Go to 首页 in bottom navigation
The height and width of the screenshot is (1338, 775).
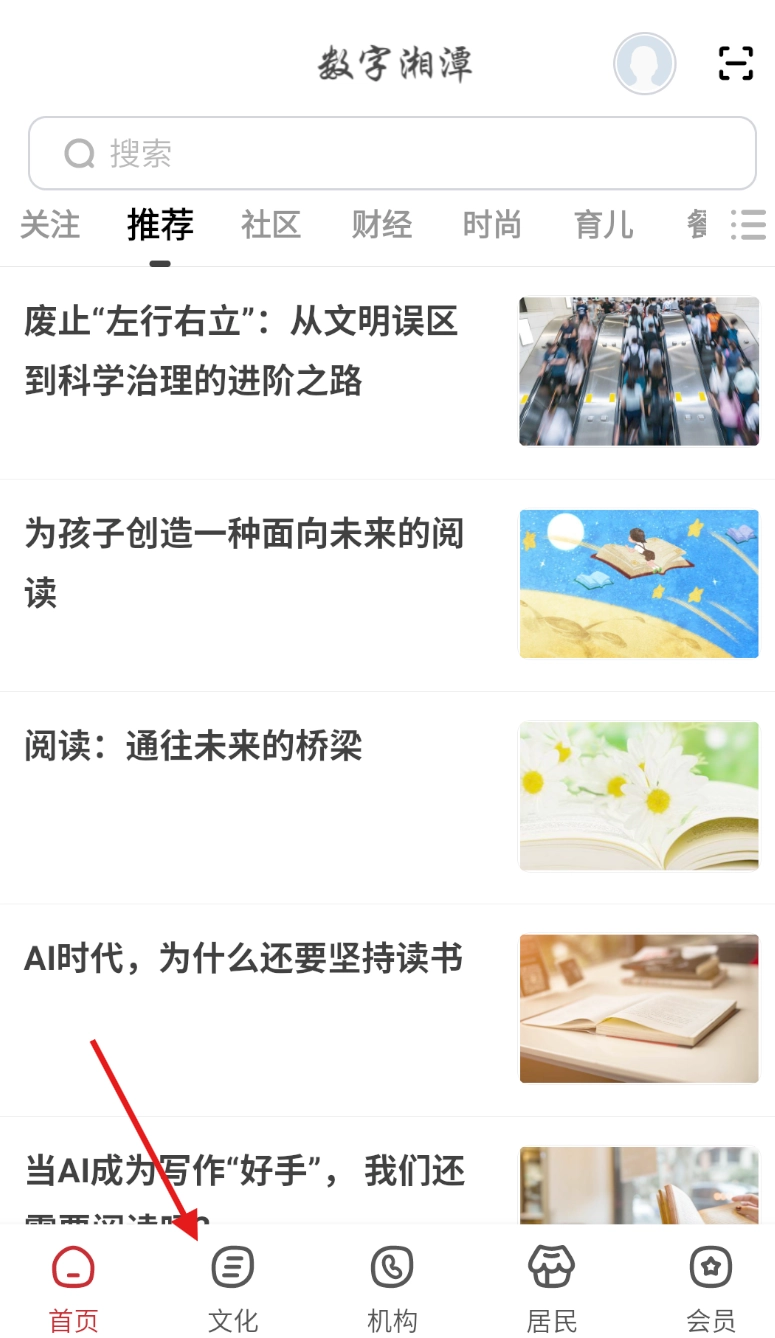pyautogui.click(x=73, y=1289)
